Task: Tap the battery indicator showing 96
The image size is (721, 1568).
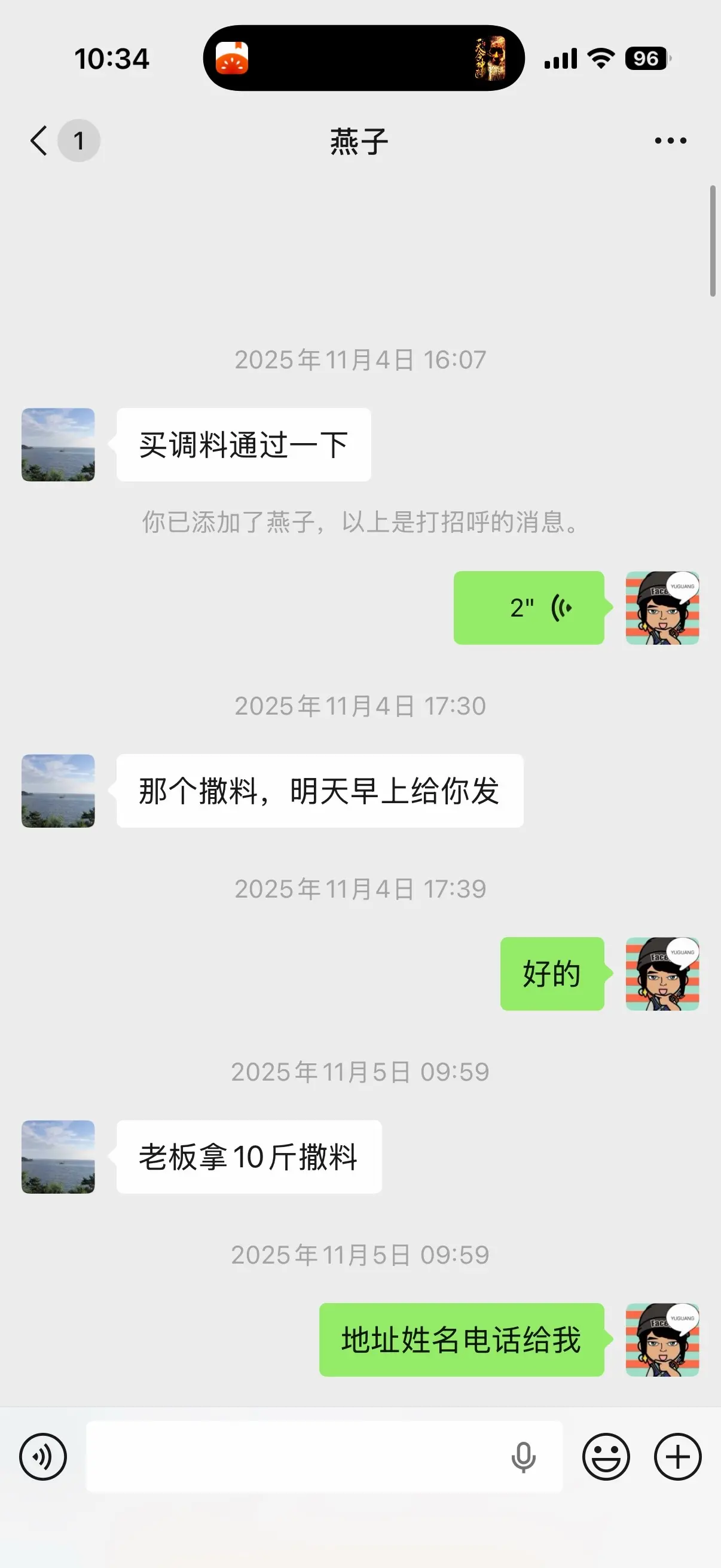Action: tap(646, 58)
